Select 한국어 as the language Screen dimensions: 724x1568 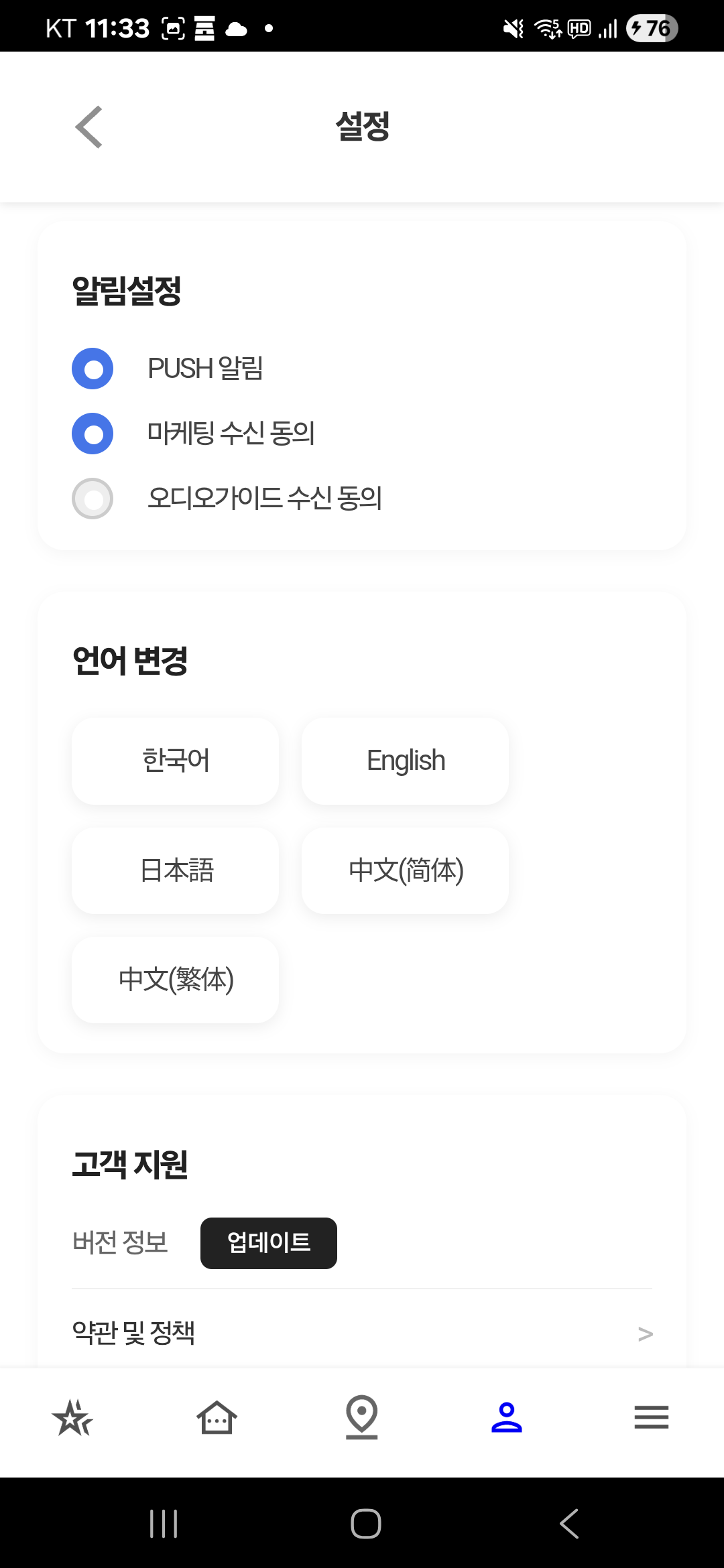click(176, 761)
